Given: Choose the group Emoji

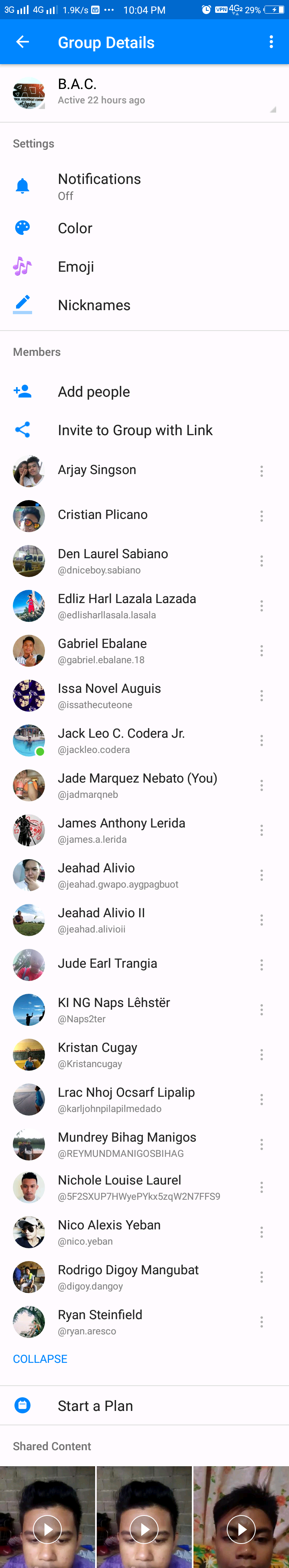Looking at the screenshot, I should pyautogui.click(x=75, y=266).
